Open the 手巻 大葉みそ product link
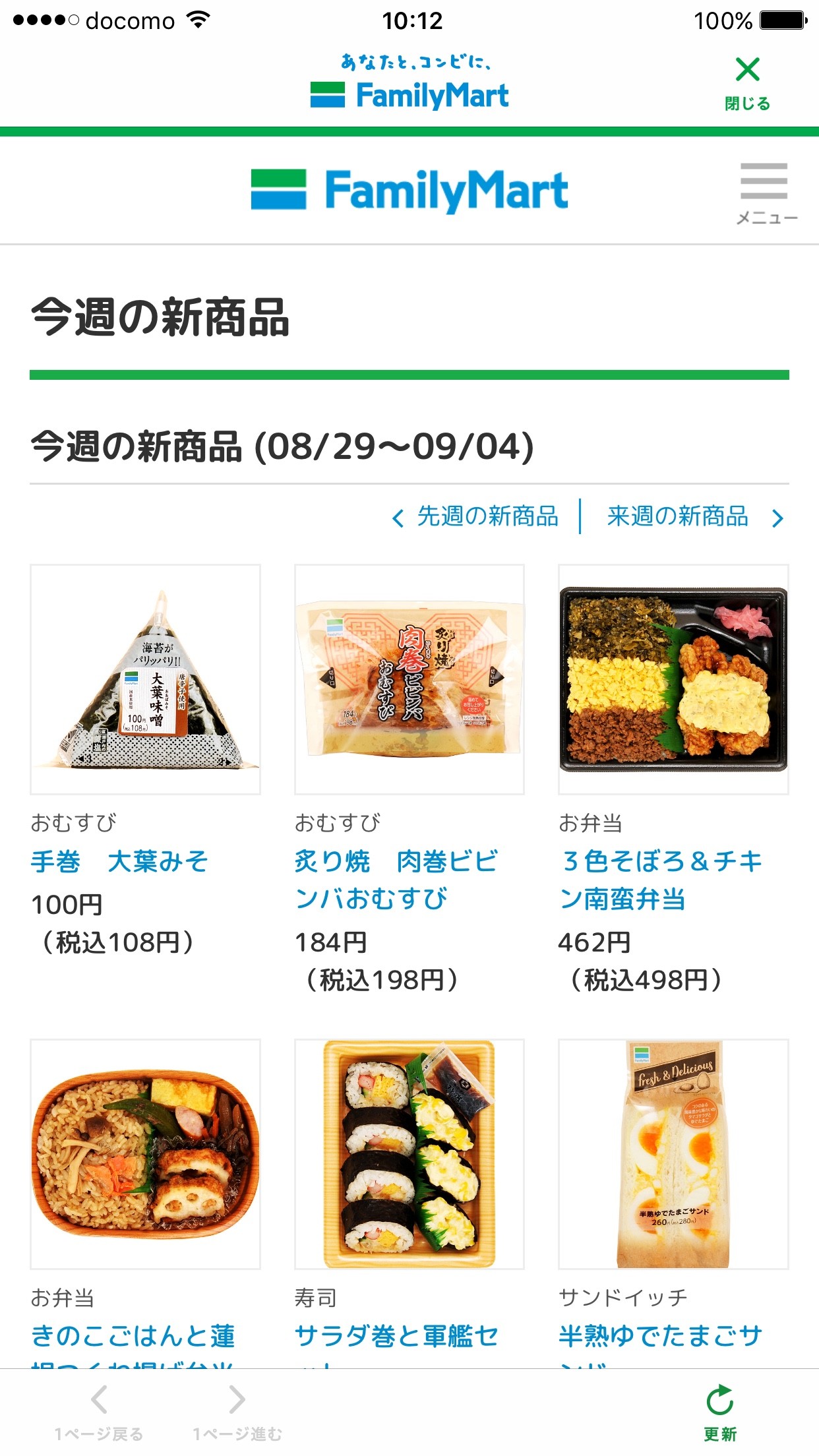819x1456 pixels. [x=119, y=861]
